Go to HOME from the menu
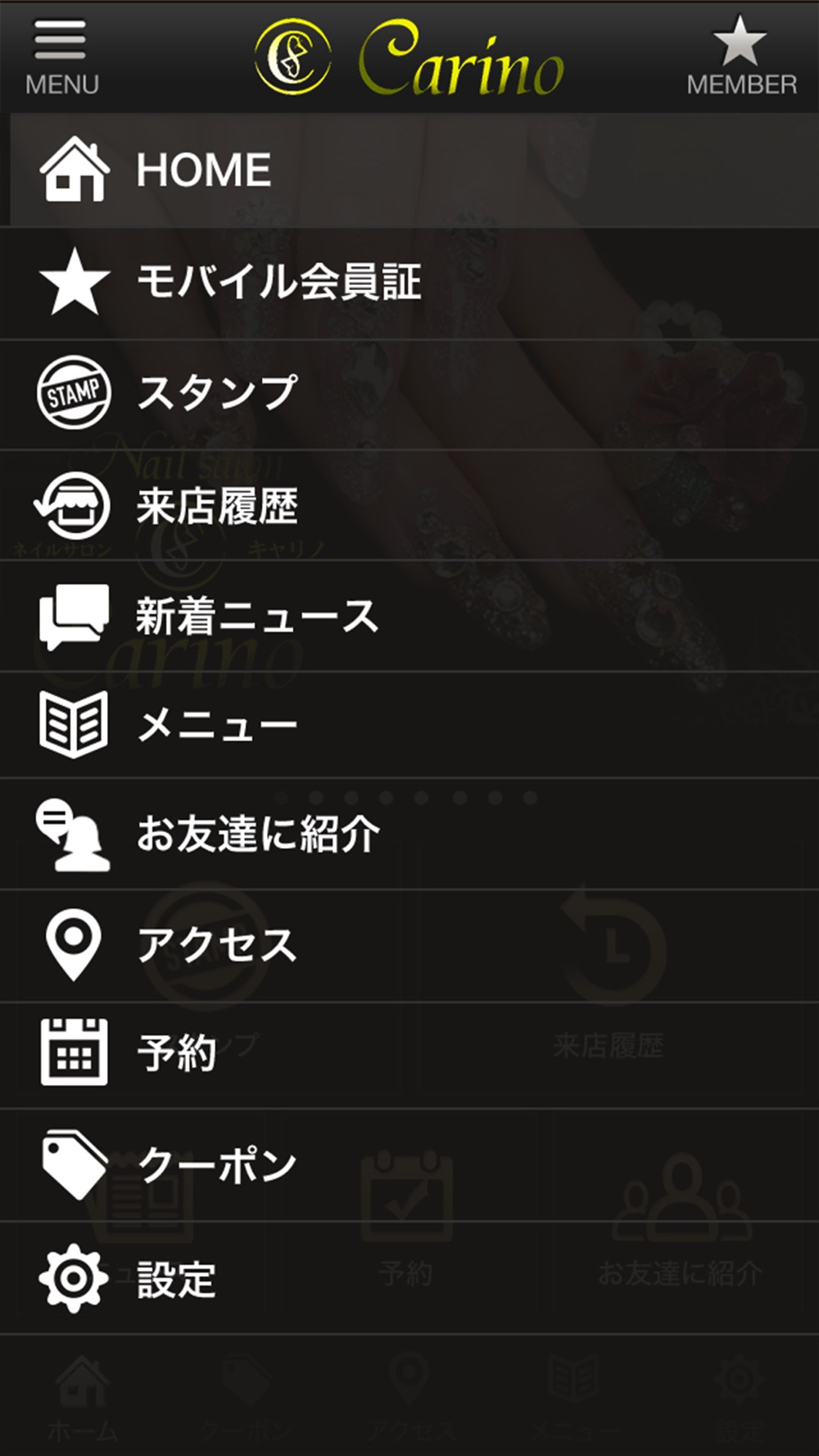This screenshot has width=819, height=1456. [205, 170]
